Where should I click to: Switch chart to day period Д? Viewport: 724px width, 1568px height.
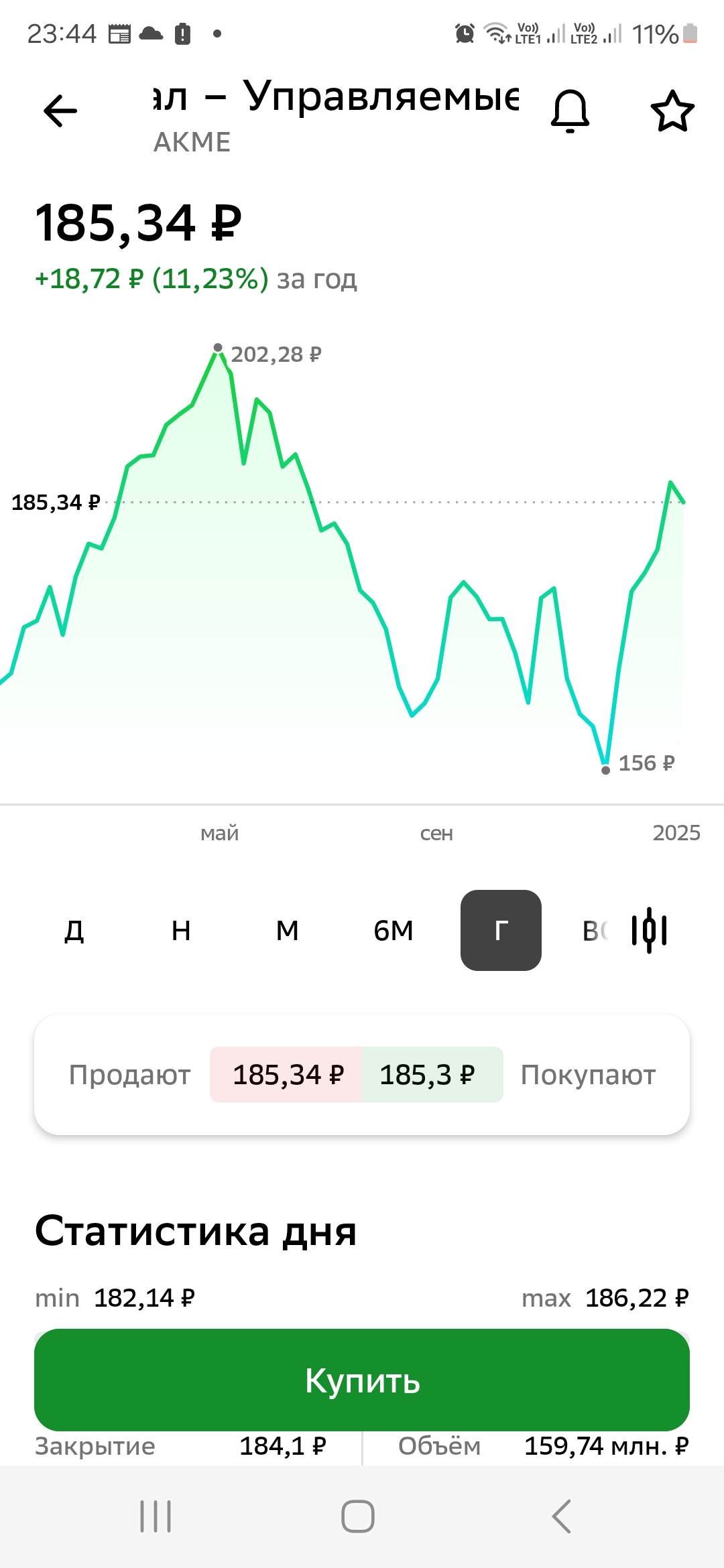[74, 930]
